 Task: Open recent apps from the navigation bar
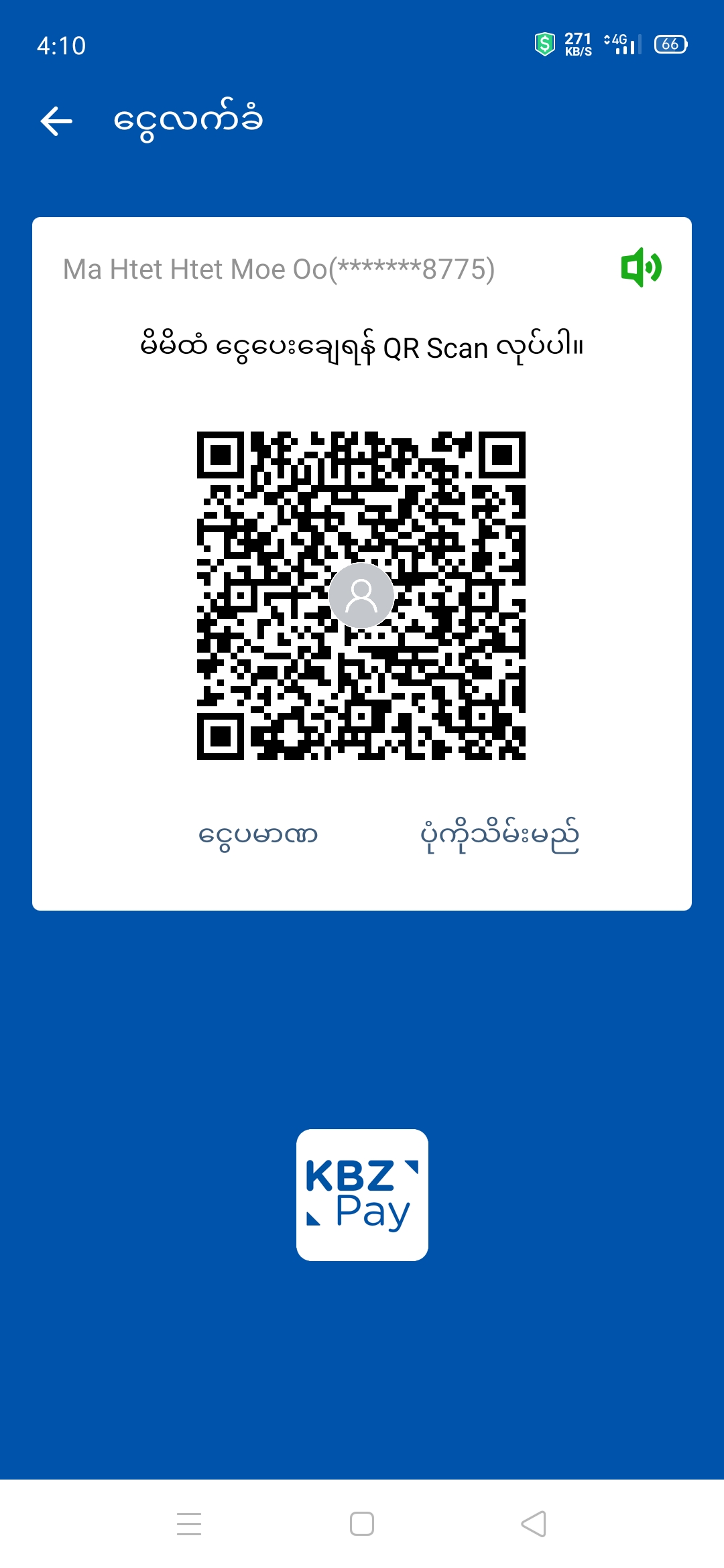189,1524
